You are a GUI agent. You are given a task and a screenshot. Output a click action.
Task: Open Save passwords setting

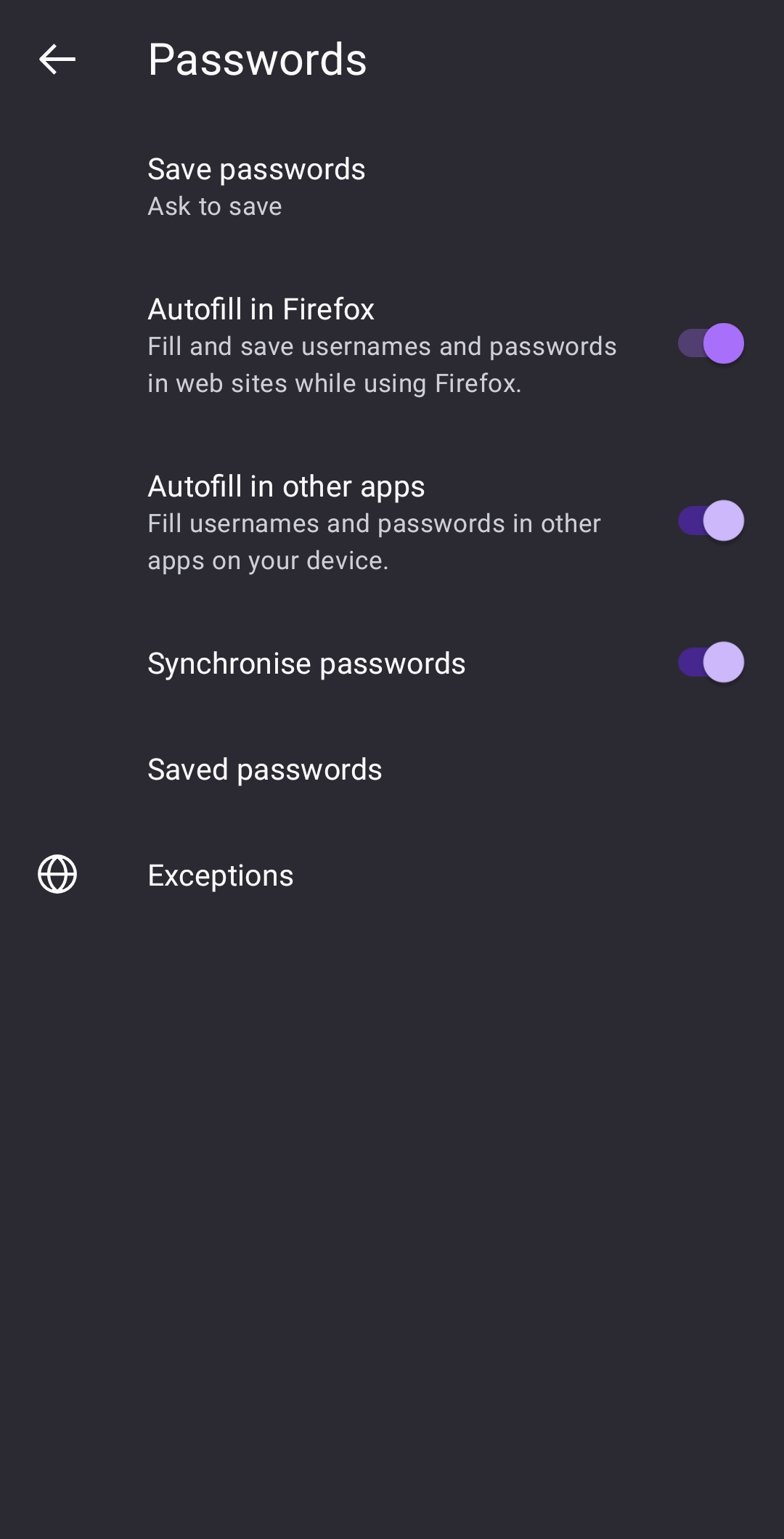(x=256, y=187)
